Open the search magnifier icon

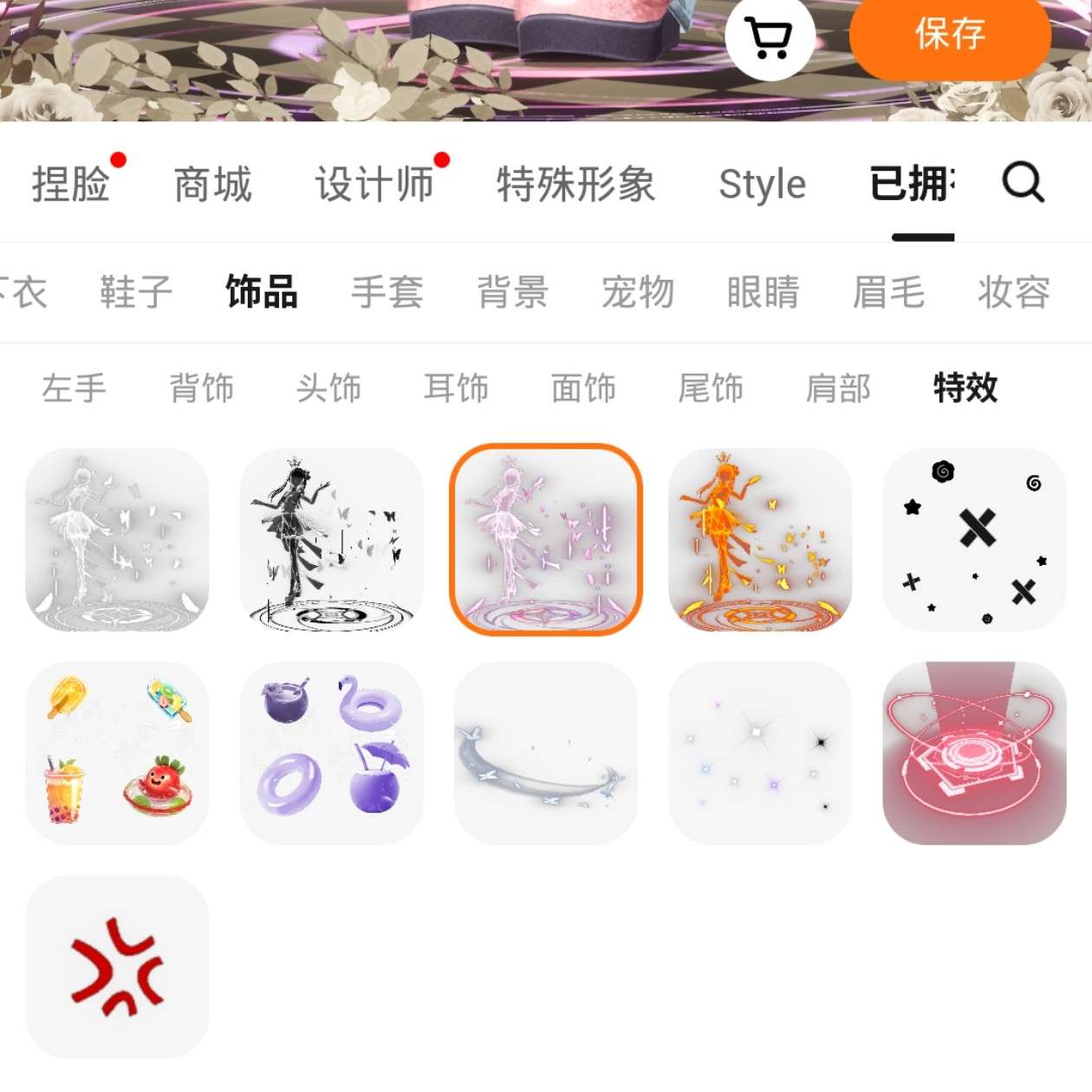tap(1023, 183)
